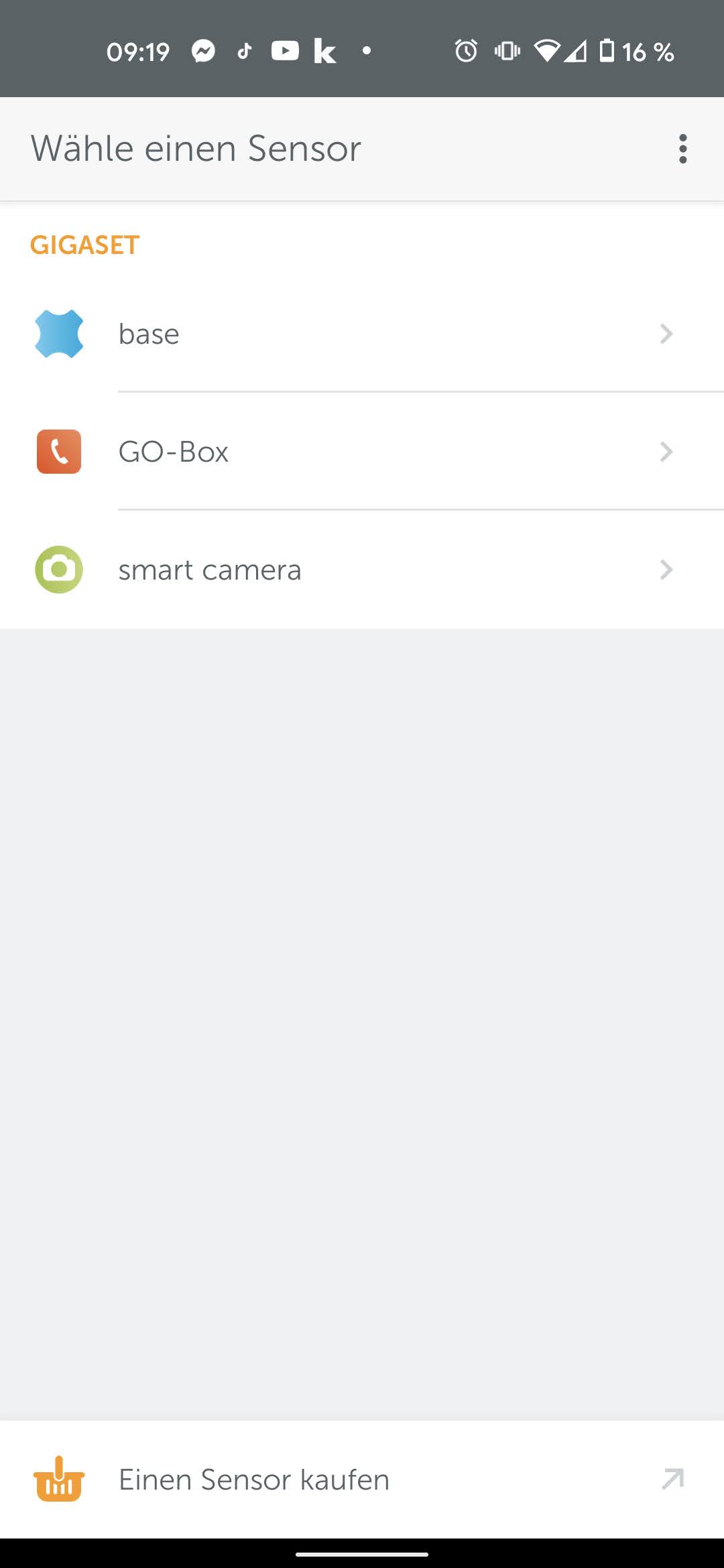
Task: Choose the GO-Box sensor
Action: (x=362, y=452)
